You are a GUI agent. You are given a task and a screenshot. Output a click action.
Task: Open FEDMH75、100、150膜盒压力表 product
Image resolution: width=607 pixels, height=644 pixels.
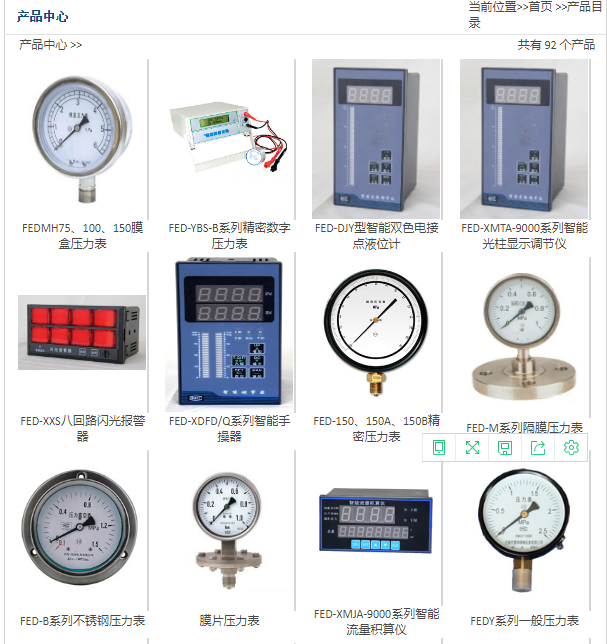(82, 235)
